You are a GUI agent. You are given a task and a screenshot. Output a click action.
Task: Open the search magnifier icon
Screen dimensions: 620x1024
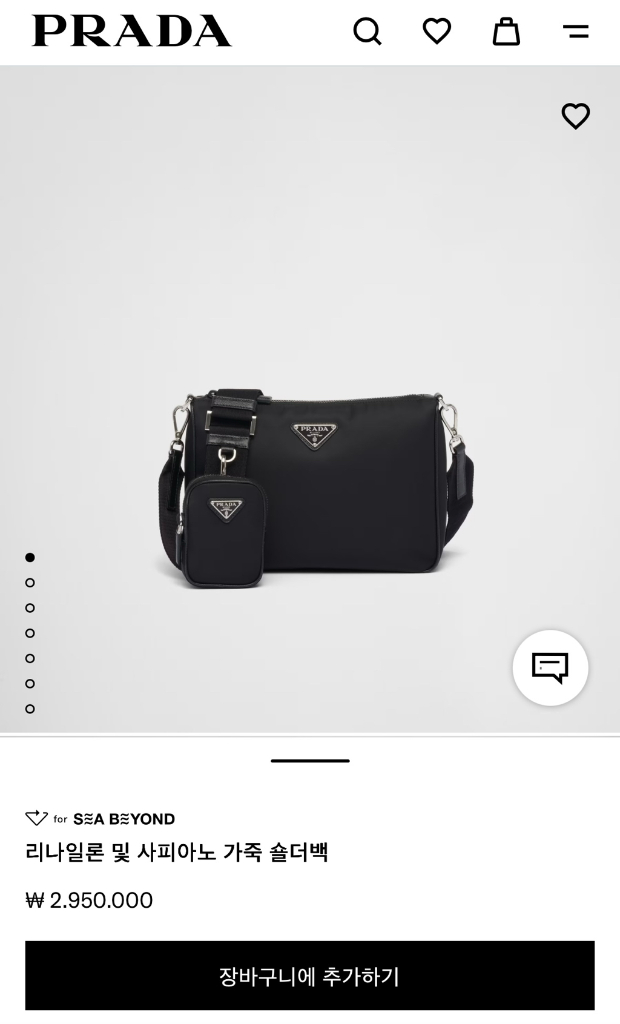click(x=368, y=32)
